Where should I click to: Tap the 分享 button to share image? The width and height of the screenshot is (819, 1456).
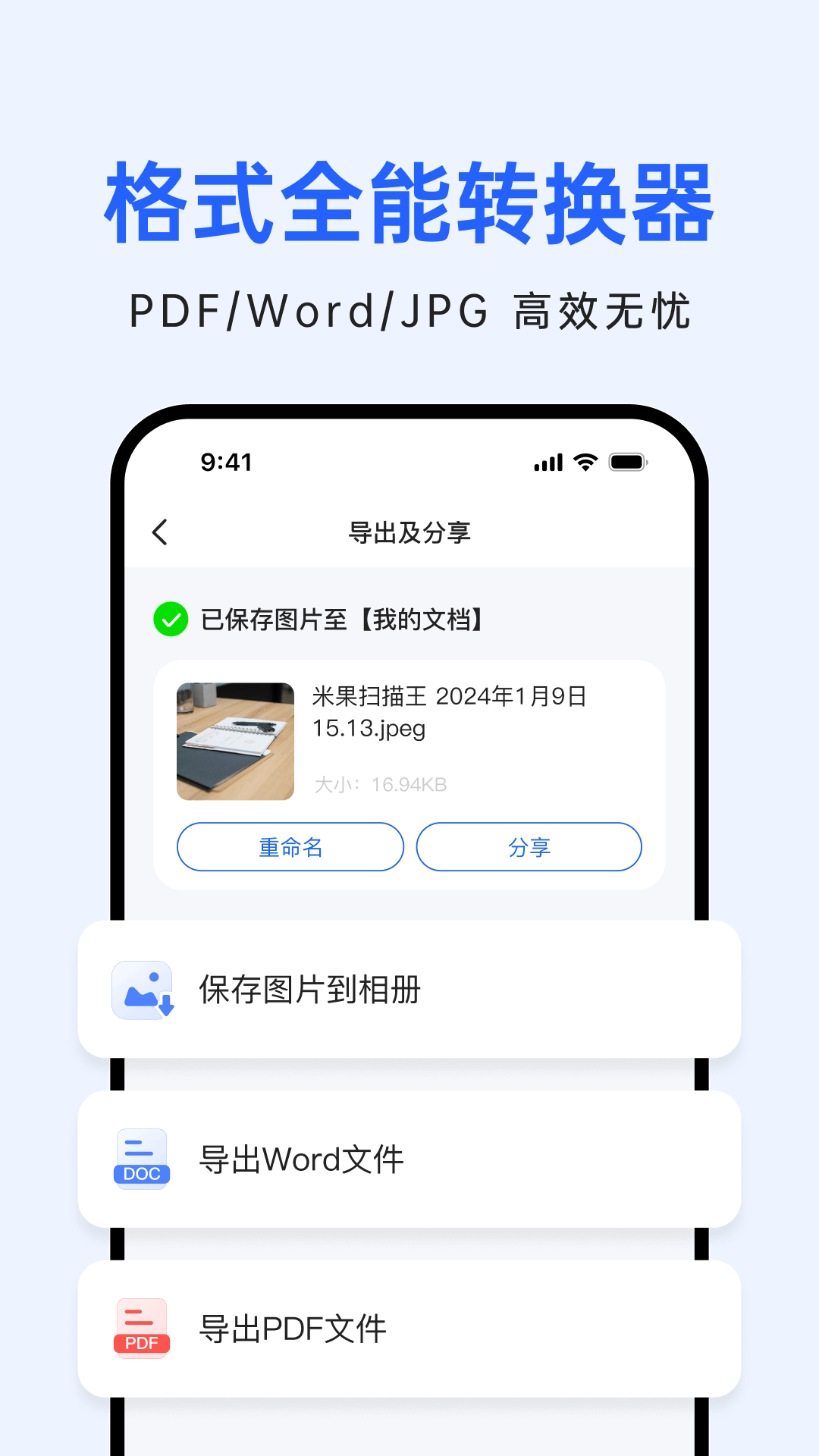(529, 847)
